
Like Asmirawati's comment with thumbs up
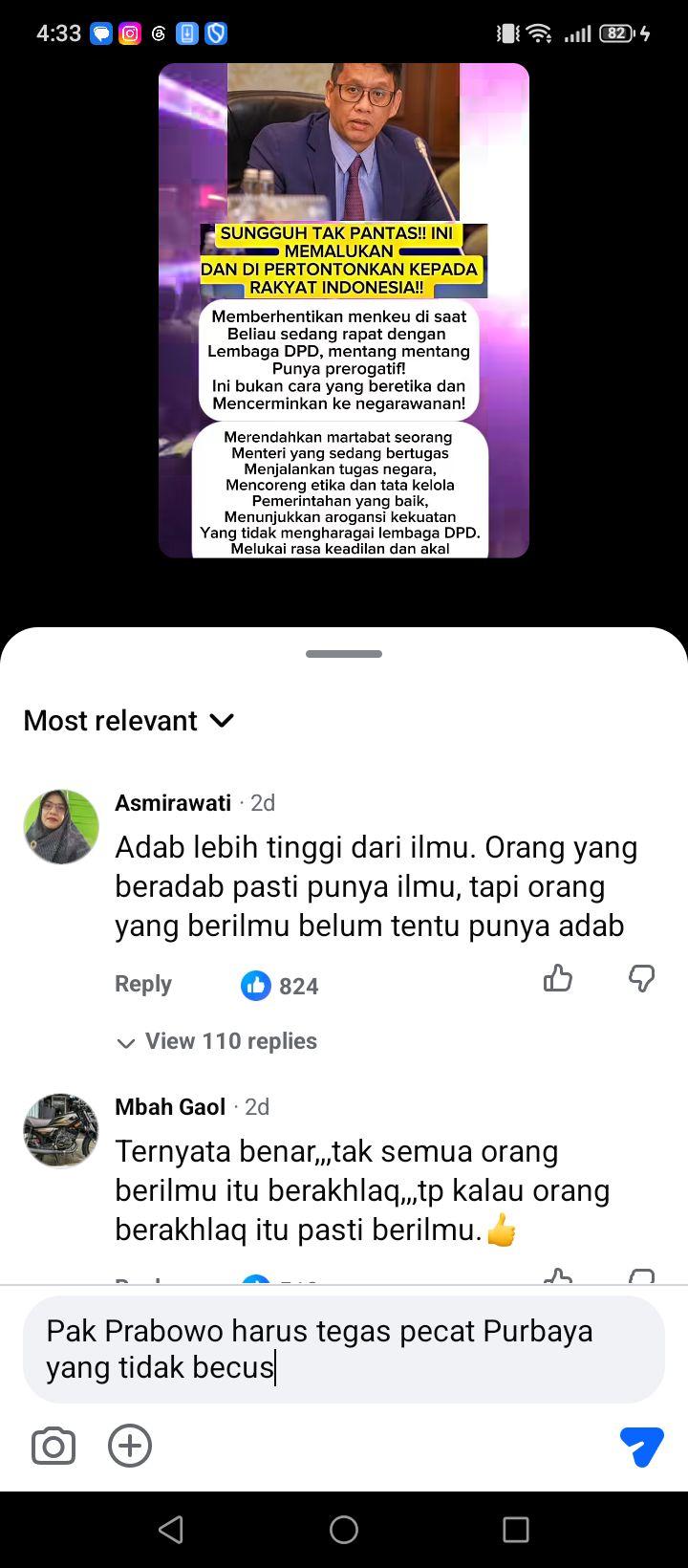(558, 978)
